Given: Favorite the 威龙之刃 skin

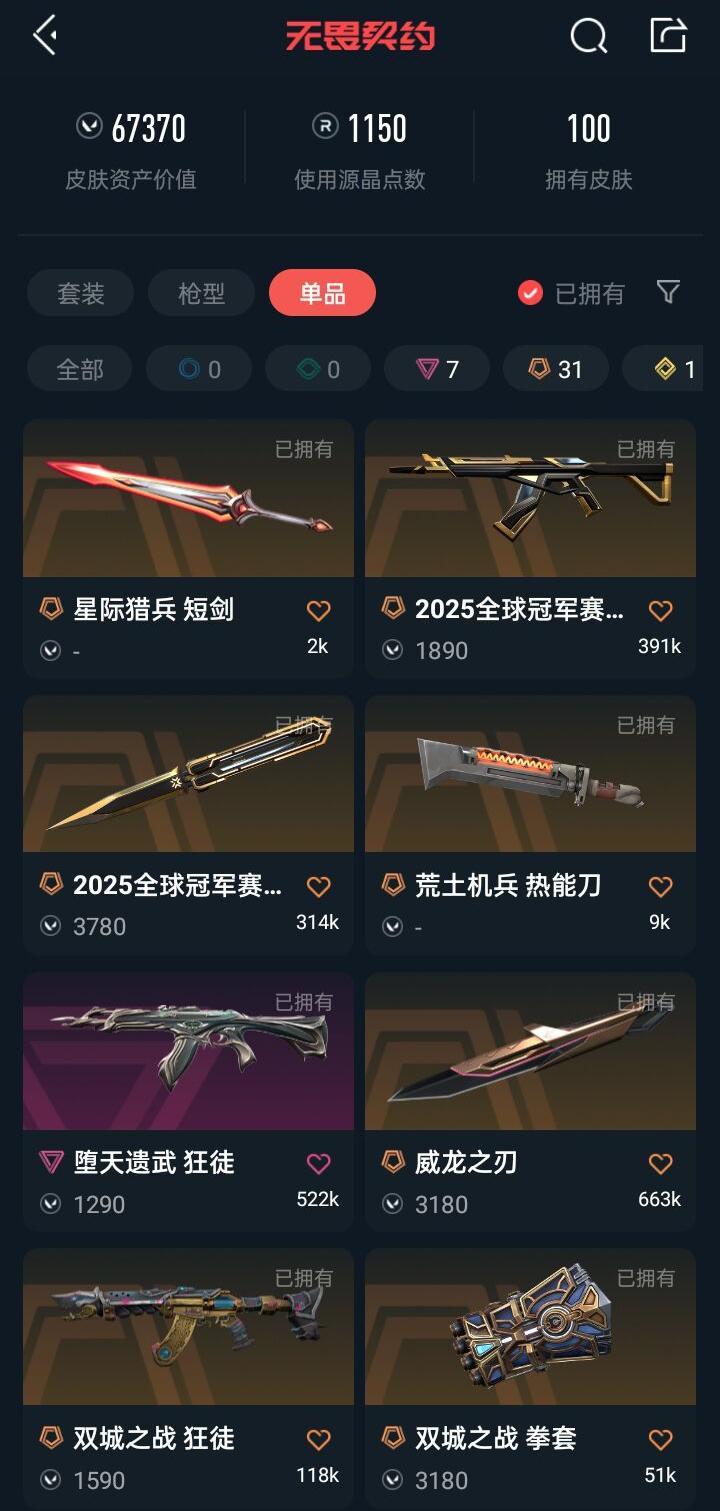Looking at the screenshot, I should point(660,1163).
